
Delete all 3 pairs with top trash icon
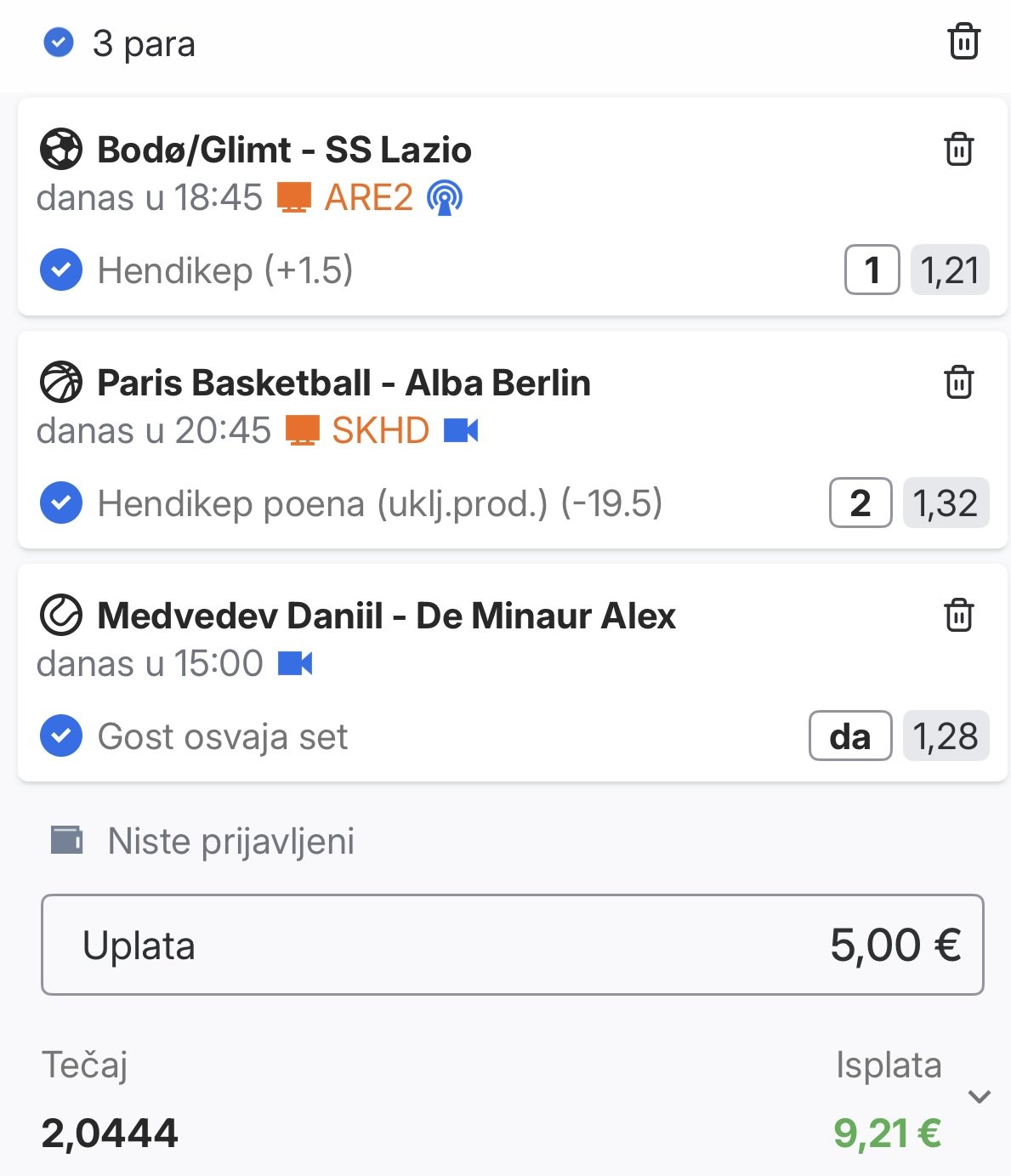[x=963, y=42]
